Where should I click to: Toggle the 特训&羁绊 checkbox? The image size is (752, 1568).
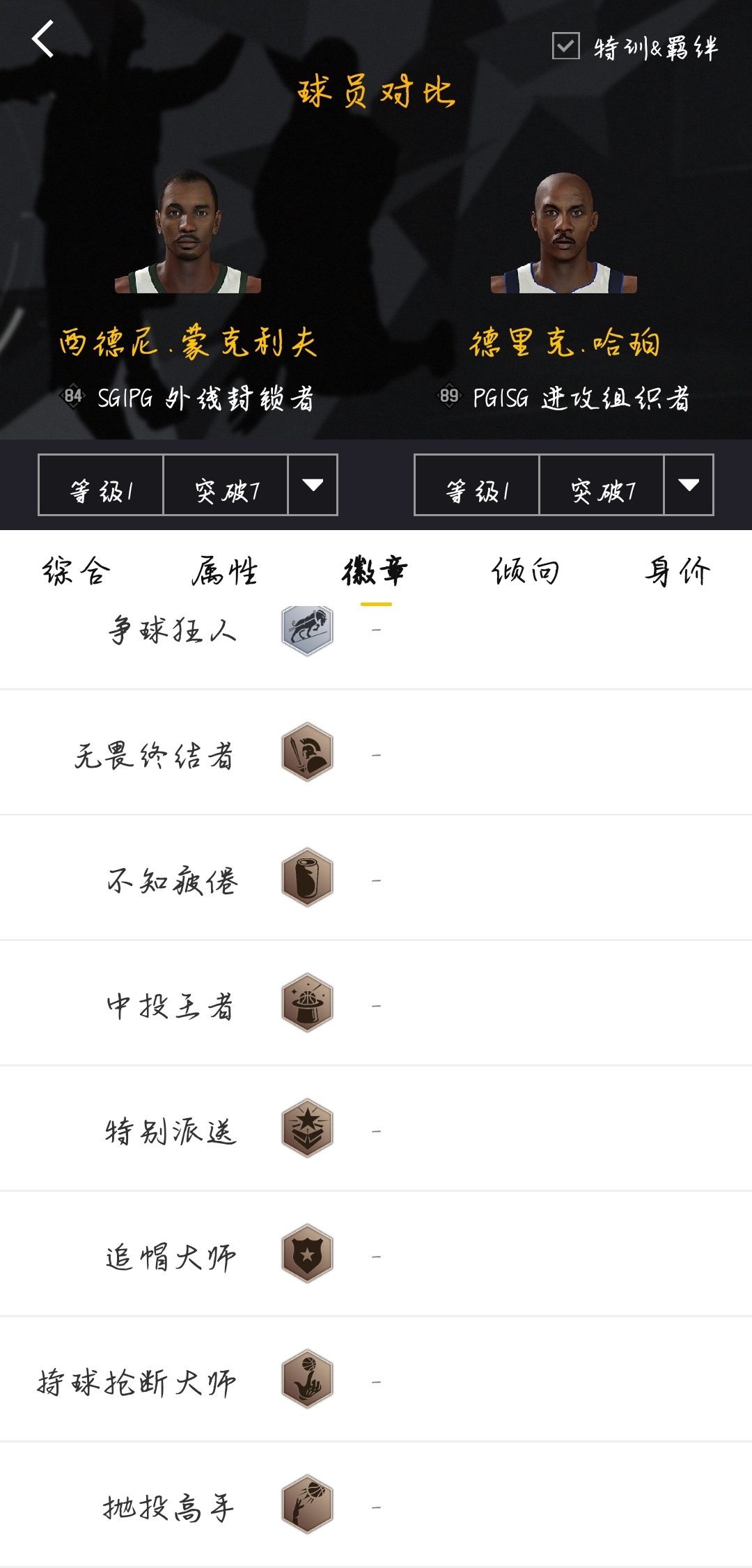565,46
